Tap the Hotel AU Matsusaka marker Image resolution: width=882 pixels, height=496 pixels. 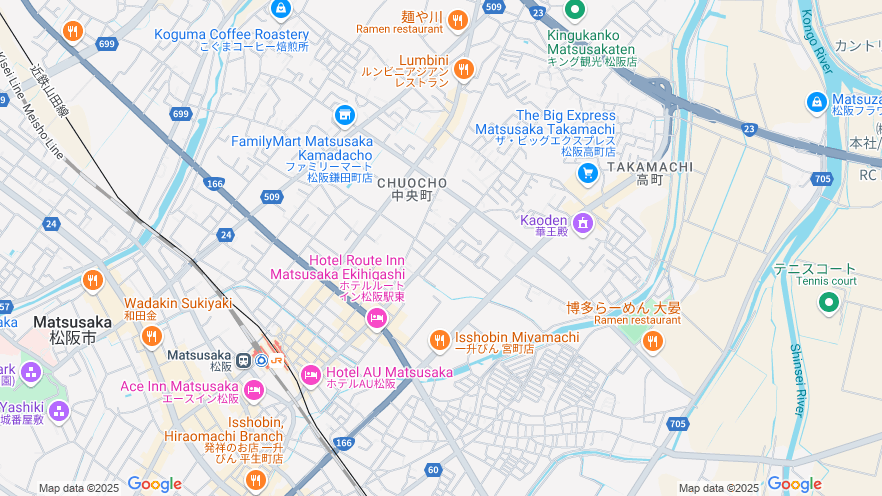pyautogui.click(x=311, y=375)
